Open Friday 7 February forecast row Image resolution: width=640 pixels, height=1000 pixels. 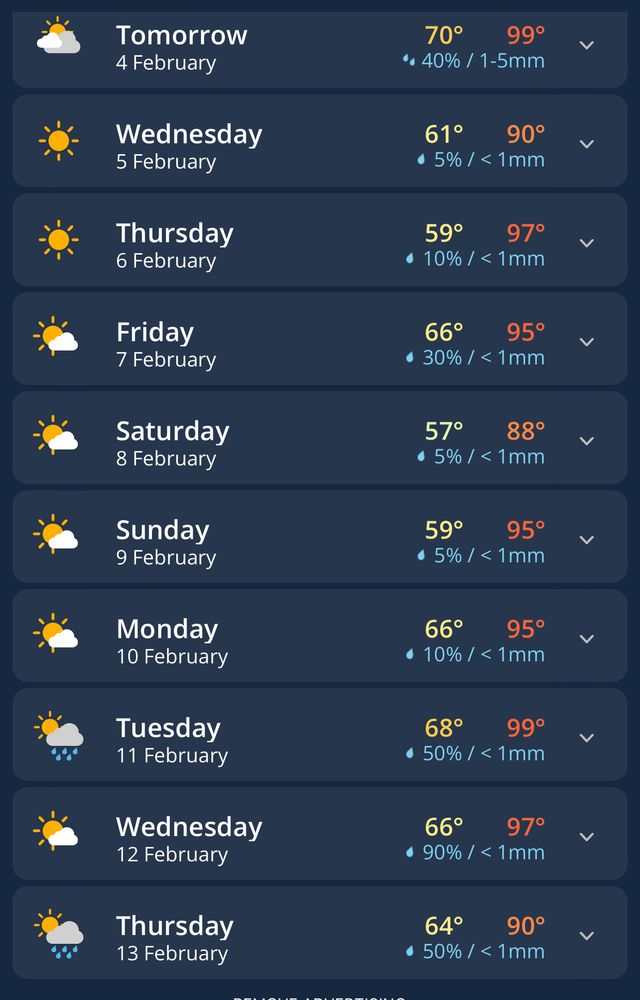tap(320, 339)
